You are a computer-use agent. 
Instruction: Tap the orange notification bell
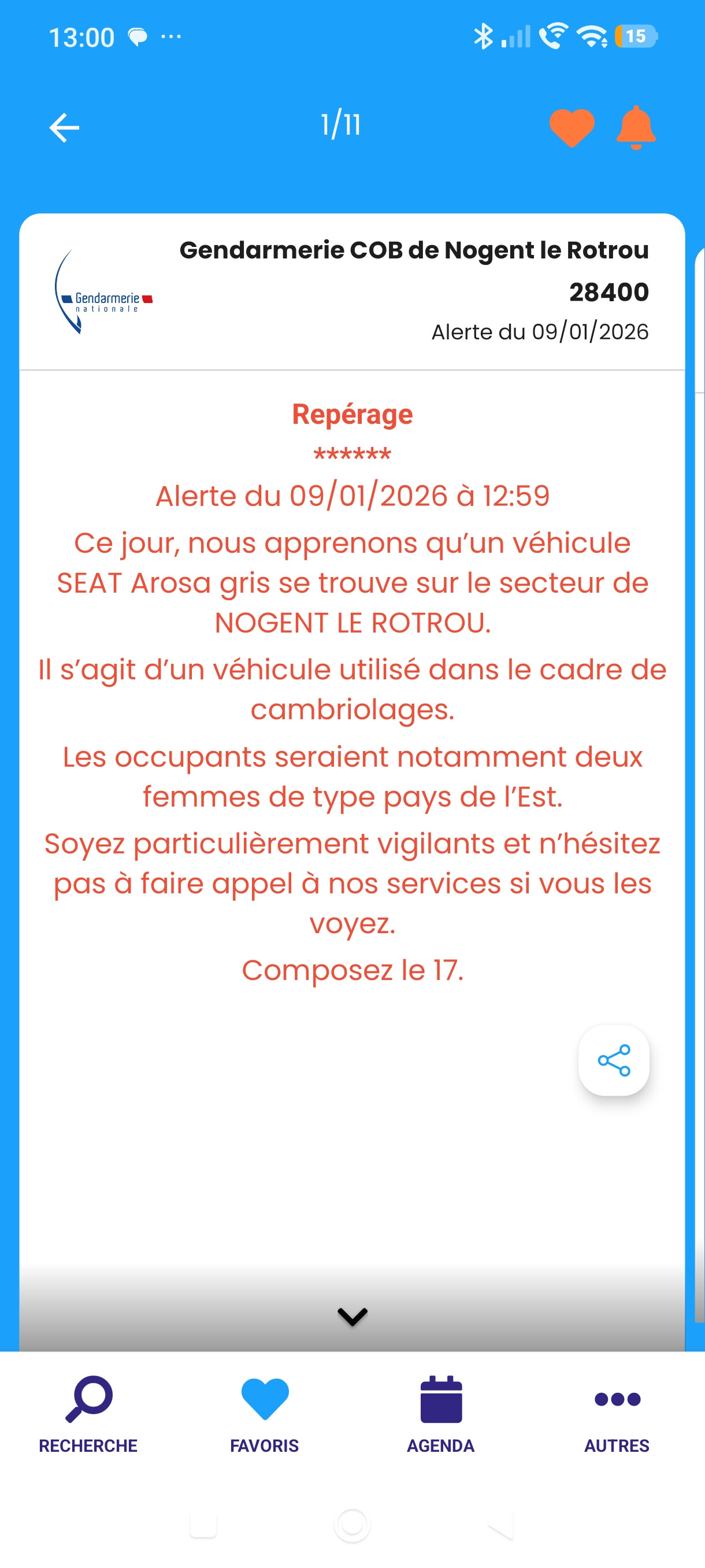click(x=636, y=127)
